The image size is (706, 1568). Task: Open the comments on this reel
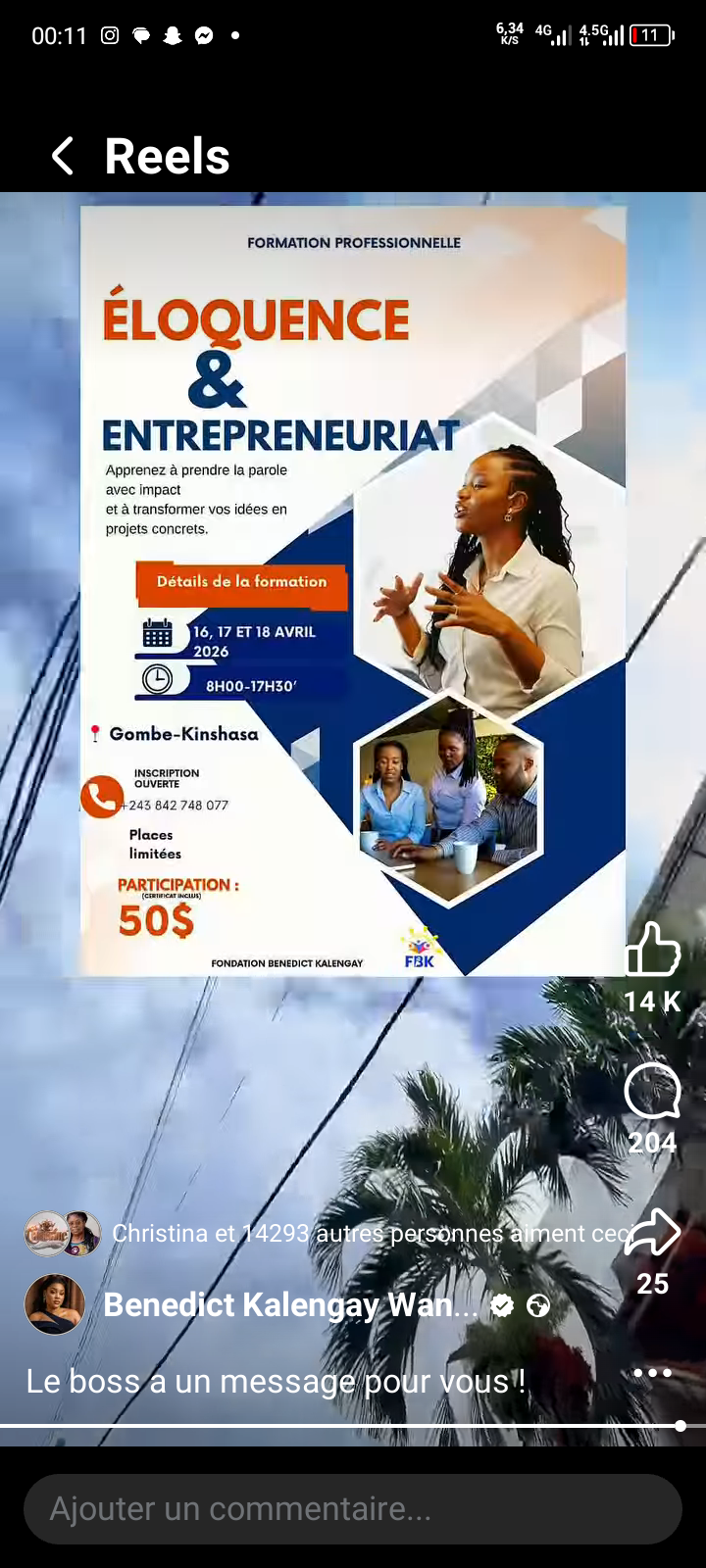click(x=653, y=1091)
